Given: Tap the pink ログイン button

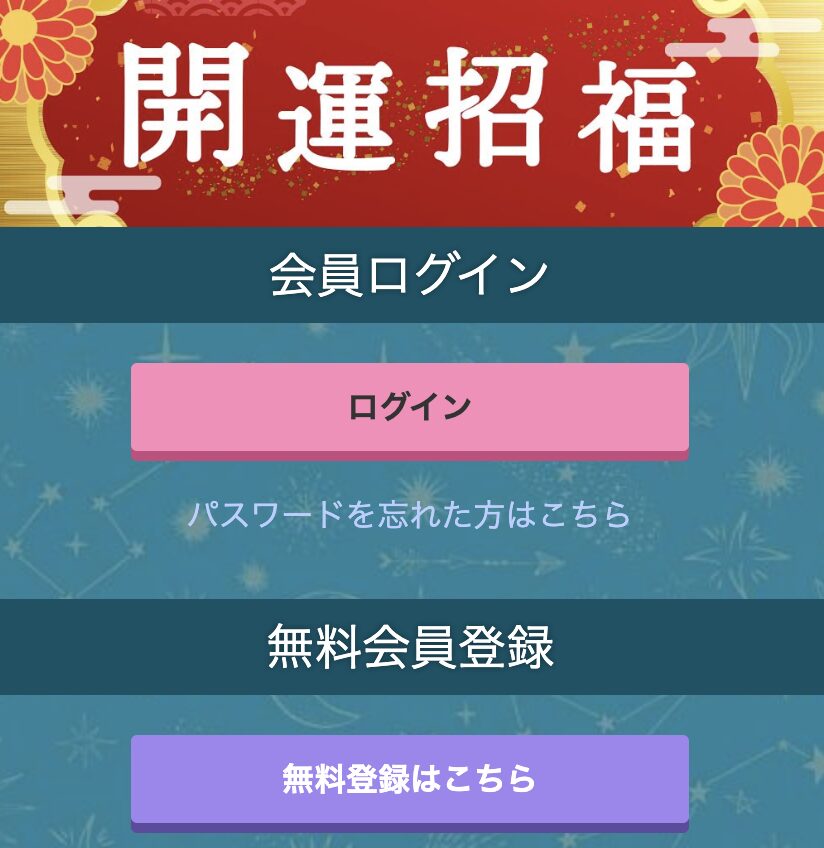Looking at the screenshot, I should 410,408.
